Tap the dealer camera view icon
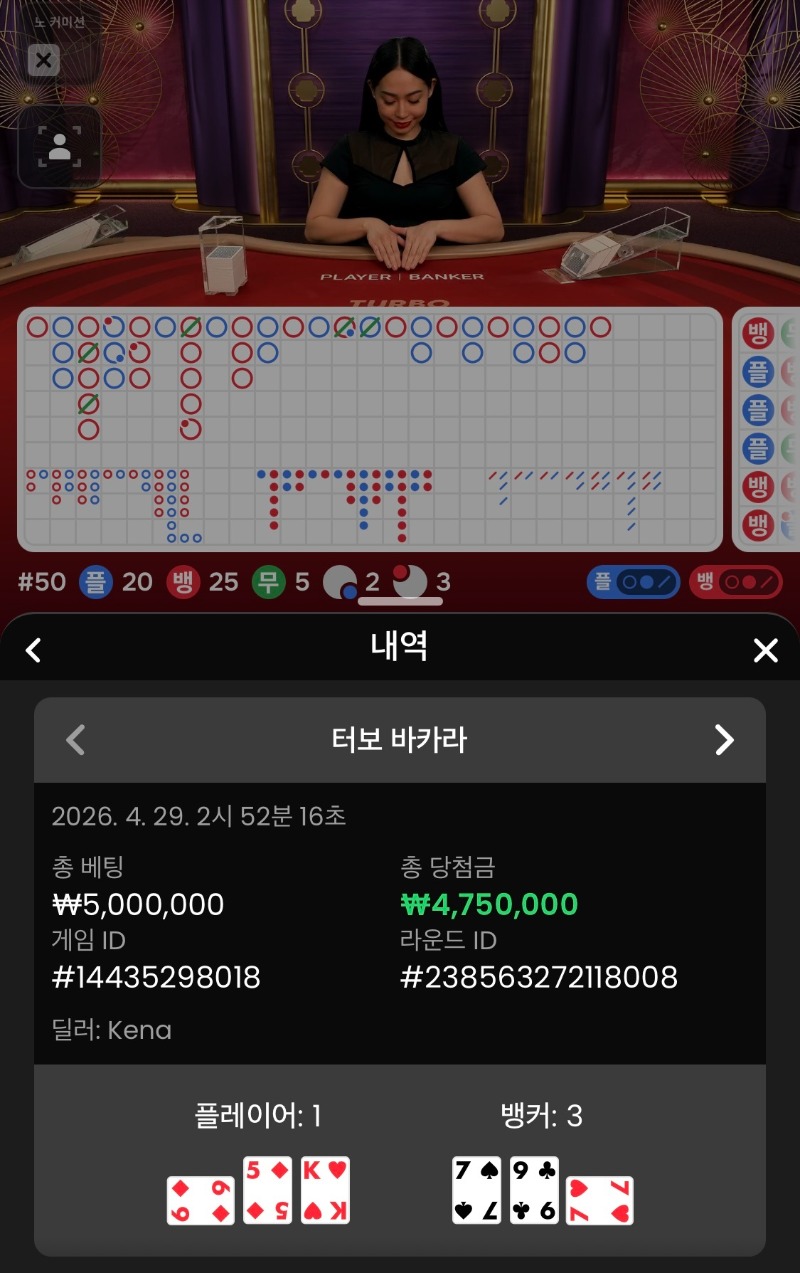This screenshot has width=800, height=1273. click(59, 147)
